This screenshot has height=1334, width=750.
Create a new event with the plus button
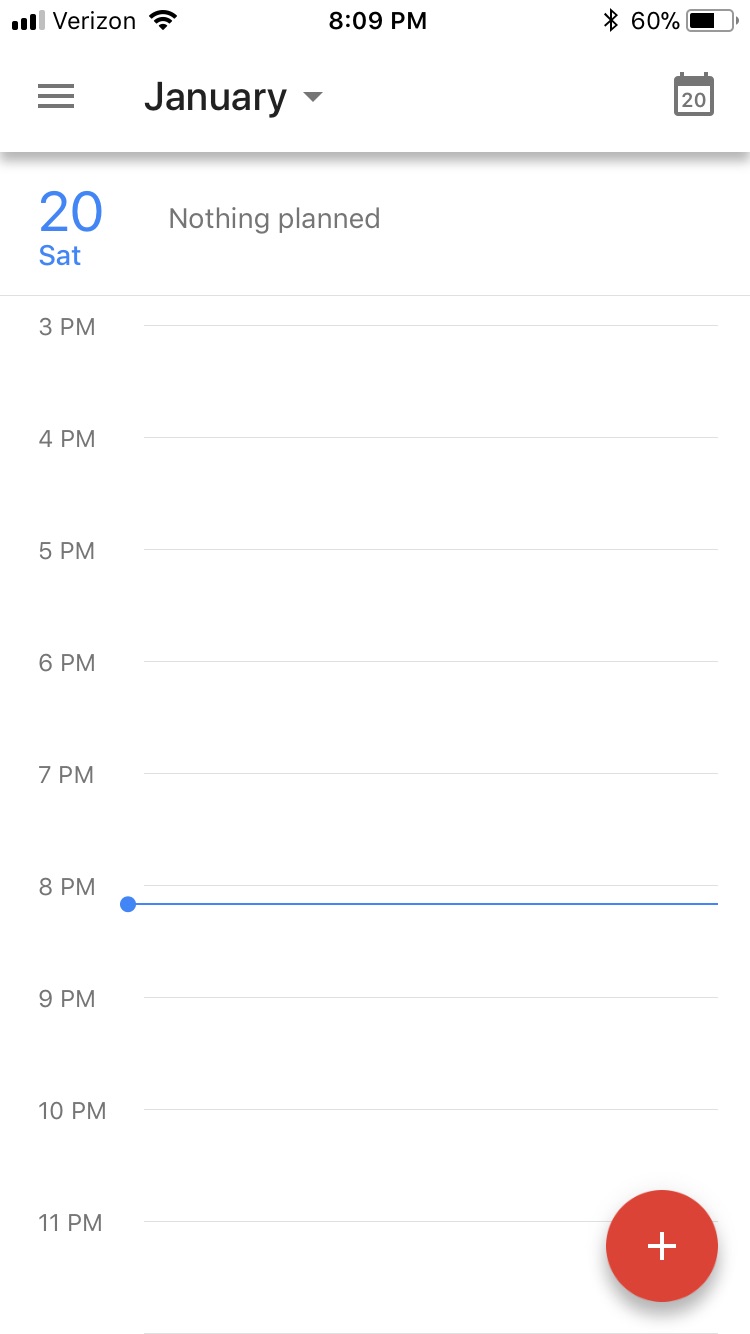coord(662,1246)
